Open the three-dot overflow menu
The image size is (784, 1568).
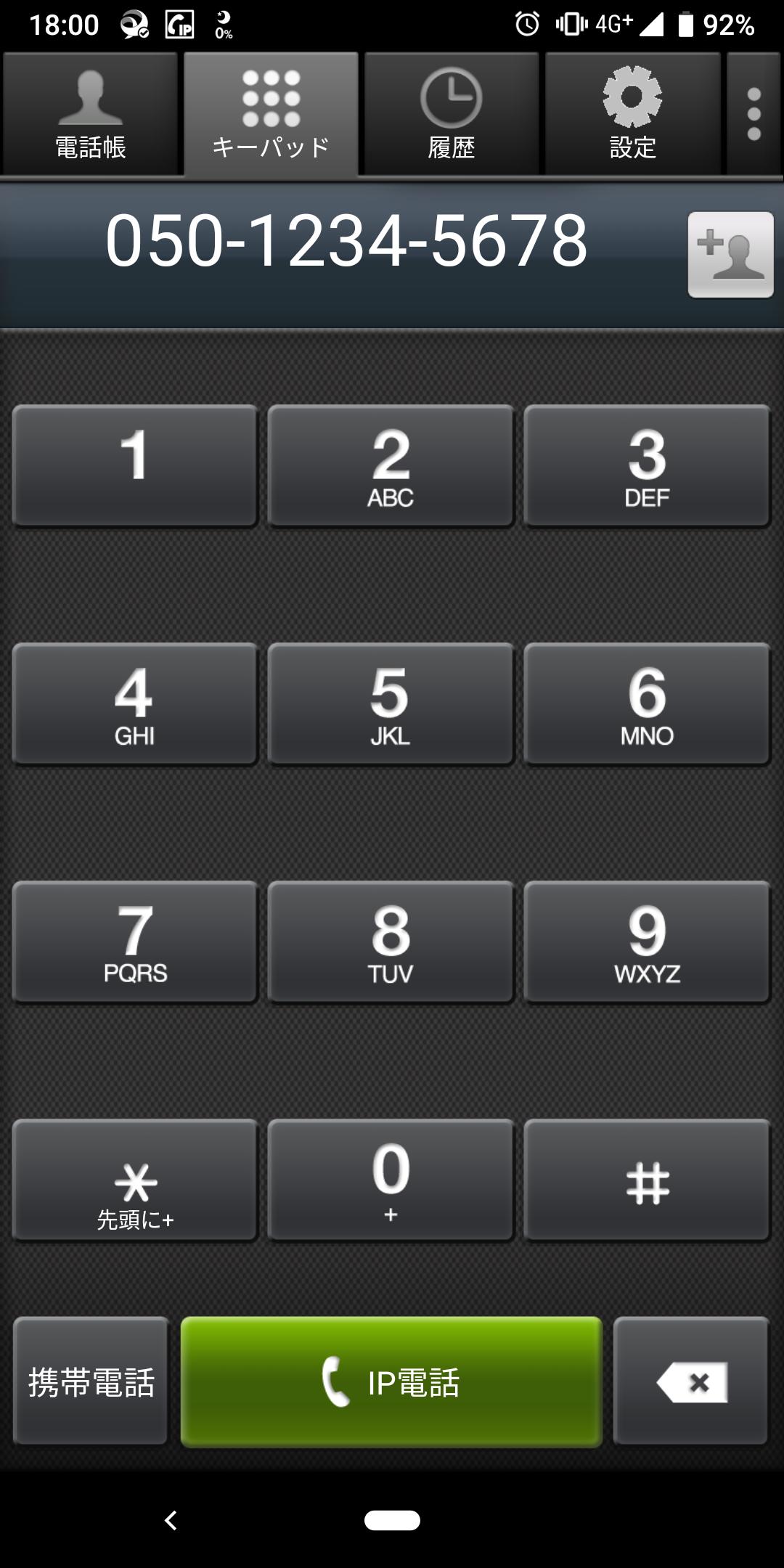click(754, 114)
